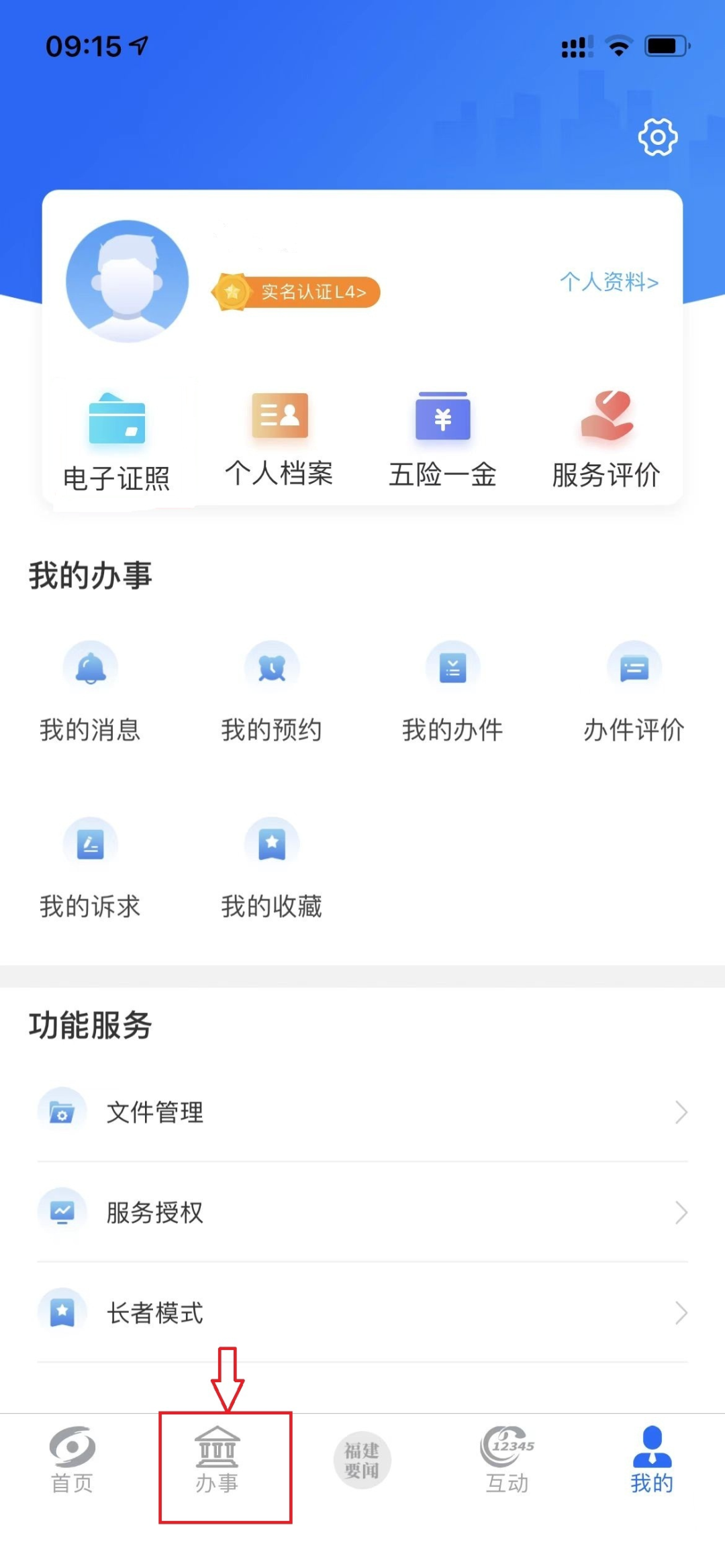Switch to the 首页 tab

(72, 1461)
